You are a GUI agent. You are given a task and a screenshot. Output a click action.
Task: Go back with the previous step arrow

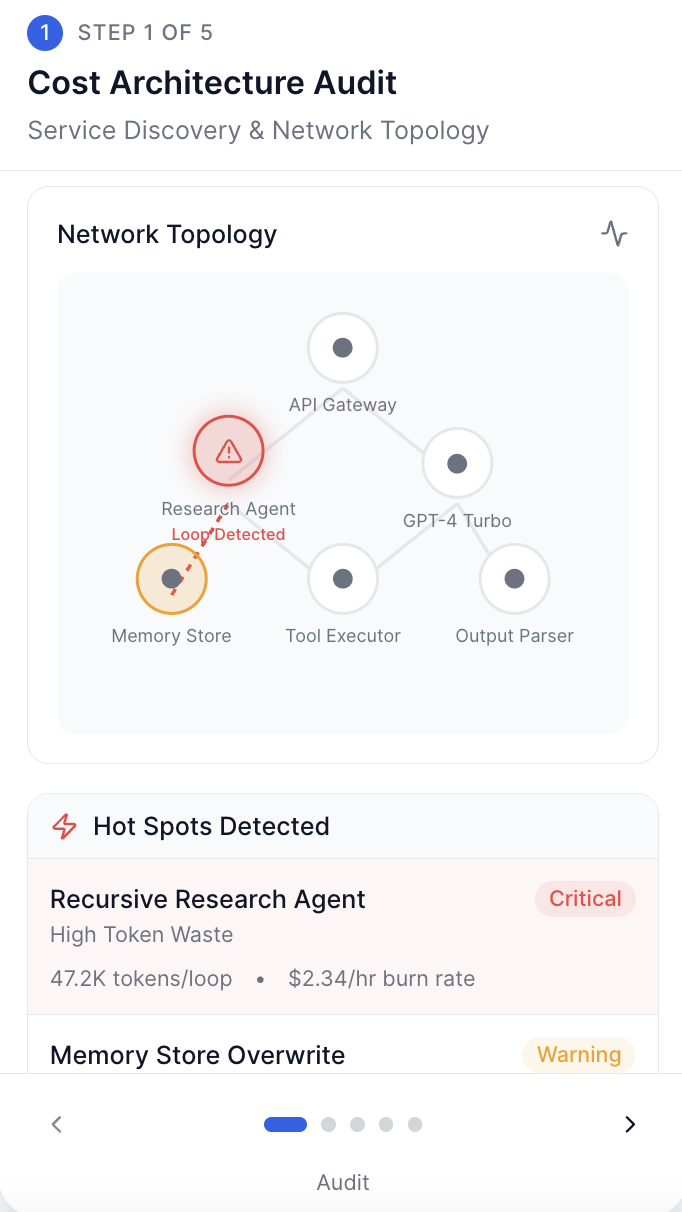coord(57,1124)
